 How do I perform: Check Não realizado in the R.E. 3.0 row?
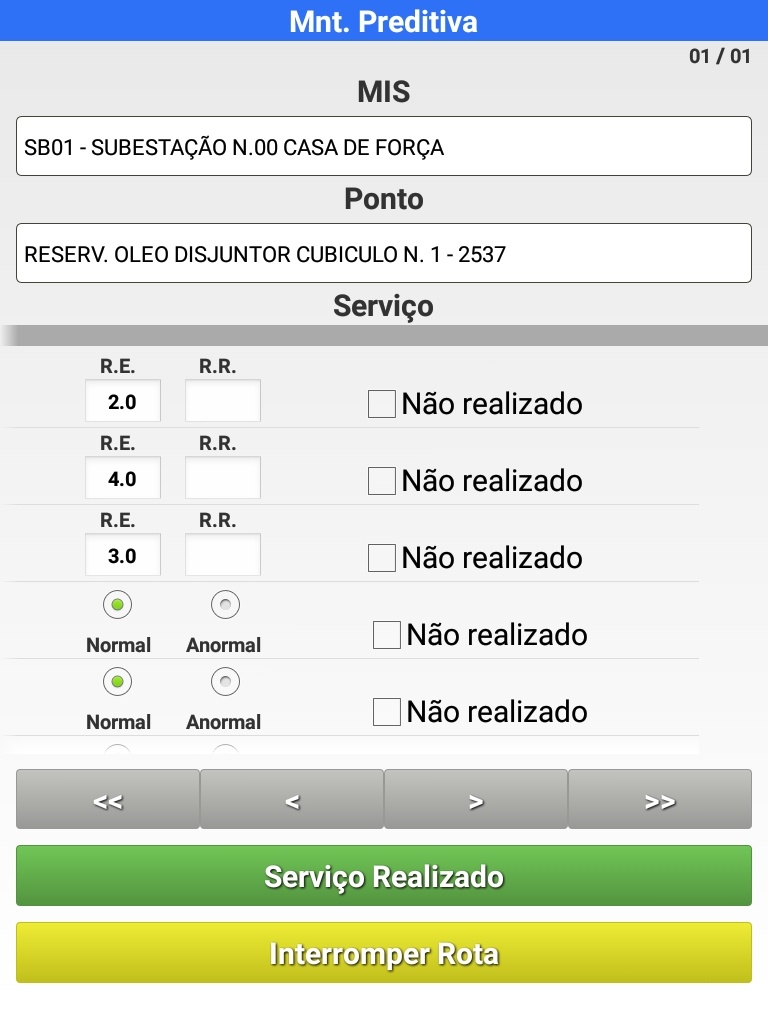382,558
